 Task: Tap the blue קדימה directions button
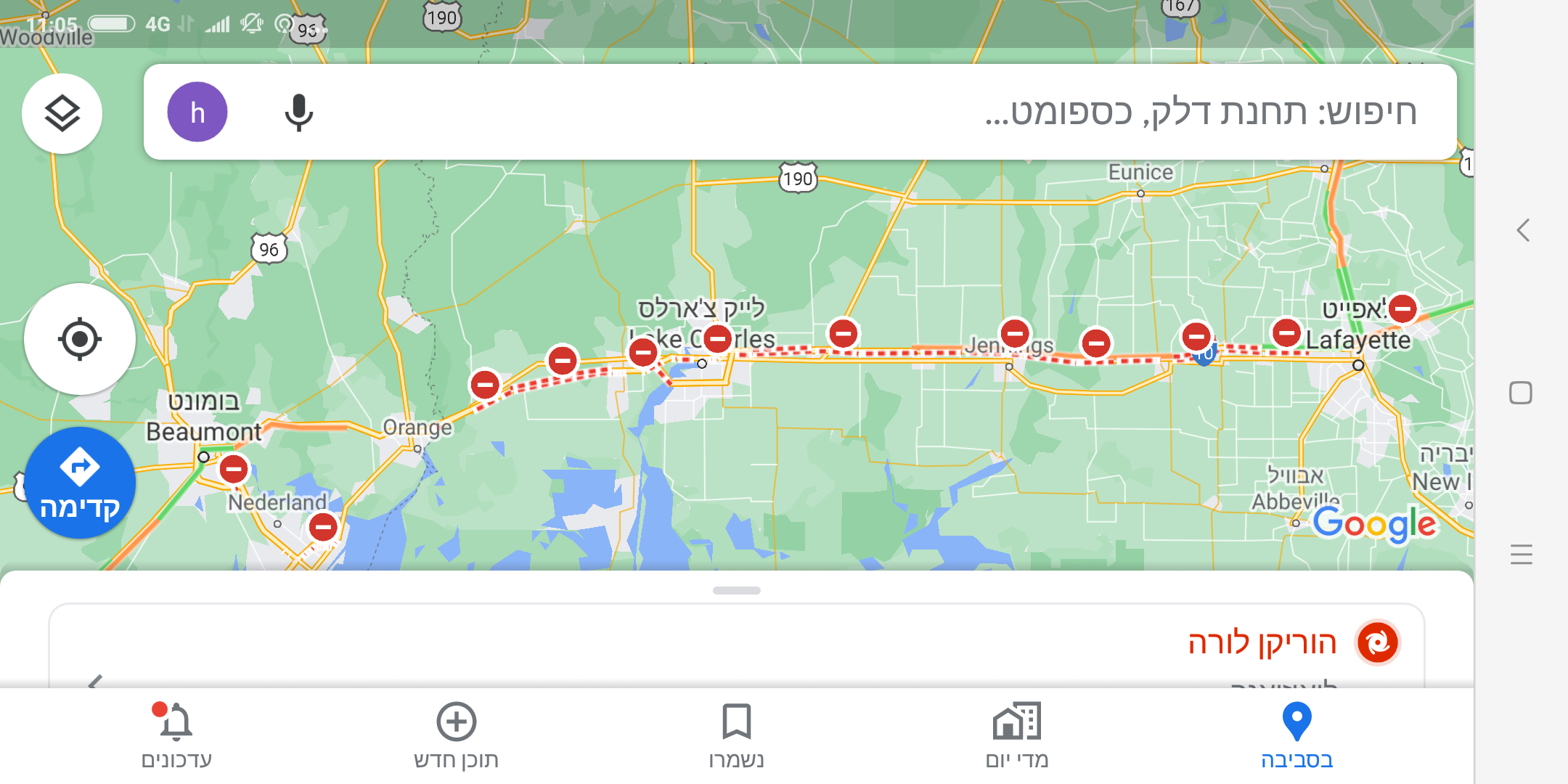click(80, 483)
